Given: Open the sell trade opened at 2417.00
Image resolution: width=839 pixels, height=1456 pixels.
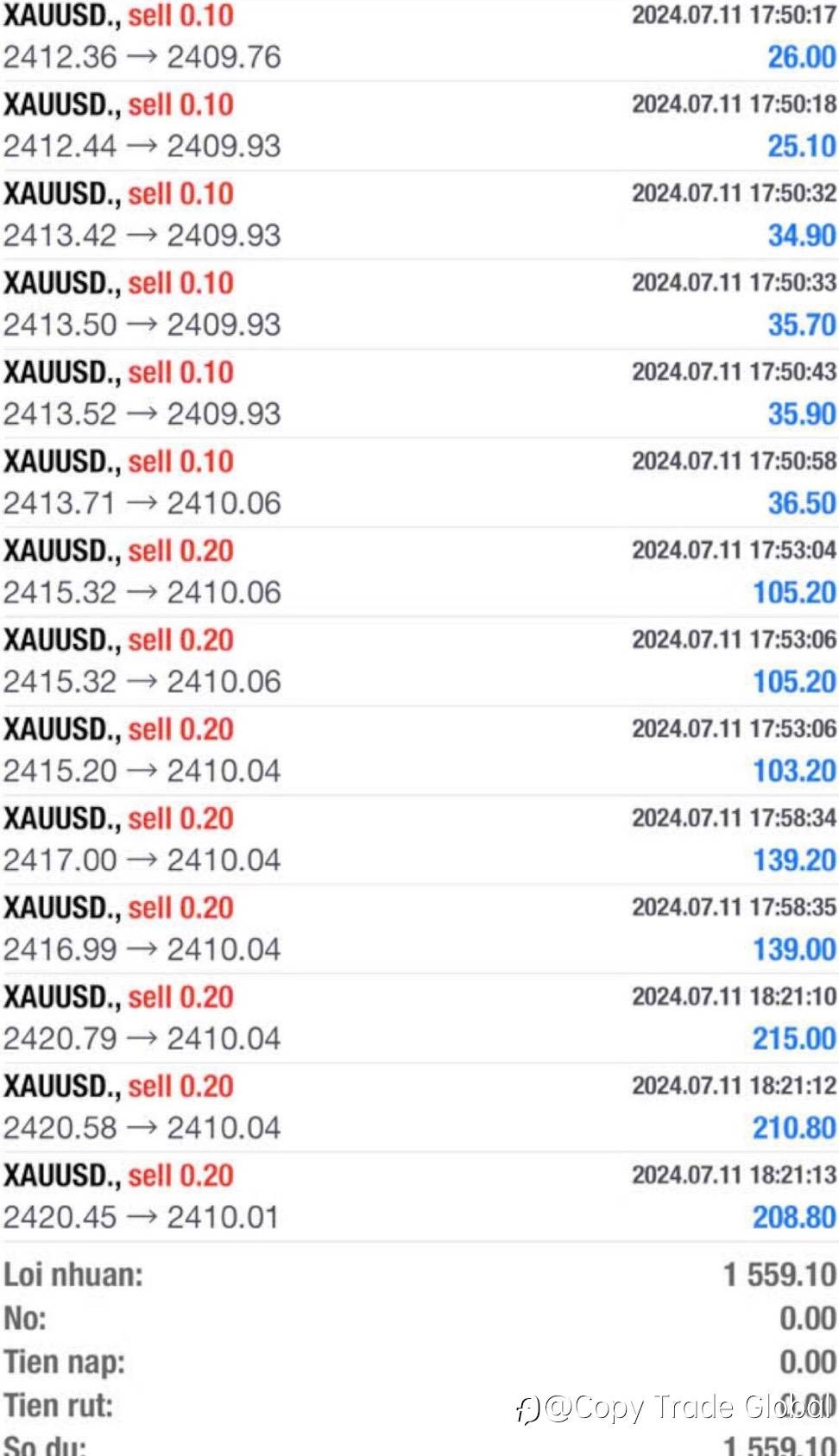Looking at the screenshot, I should (419, 840).
